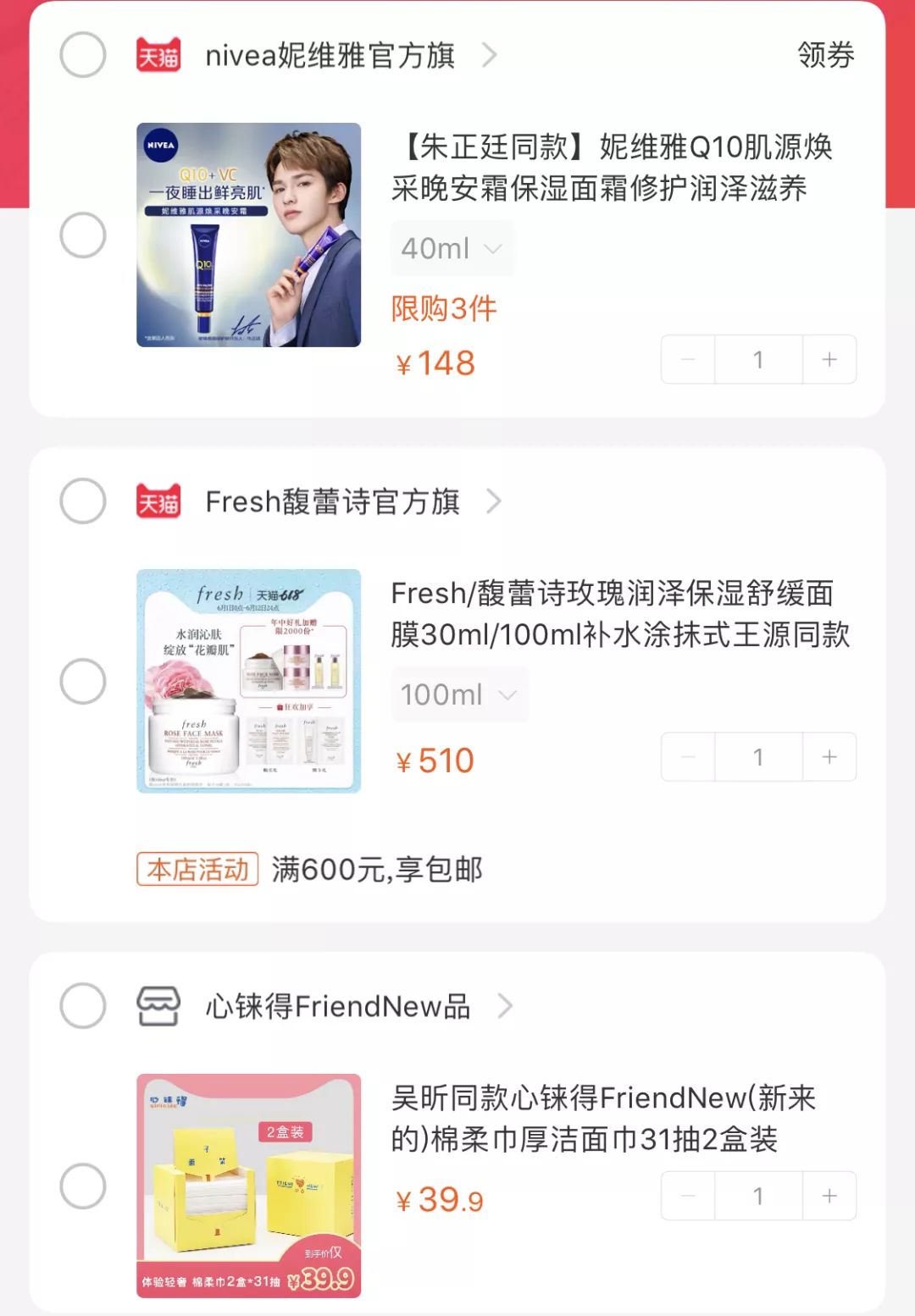Select the Fresh rose mask product checkbox
This screenshot has width=915, height=1316.
coord(82,680)
